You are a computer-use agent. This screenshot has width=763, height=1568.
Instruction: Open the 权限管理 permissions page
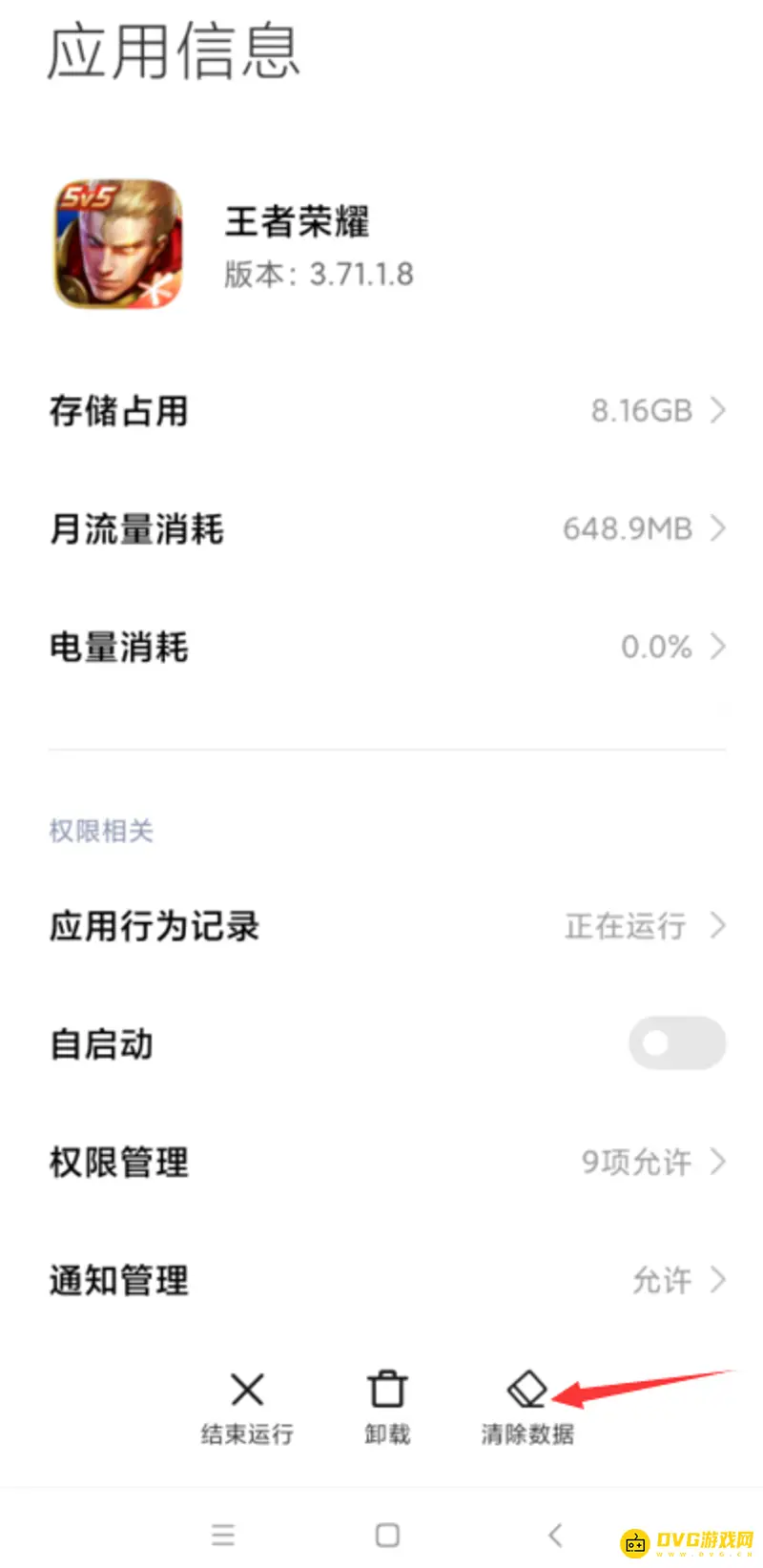click(381, 1162)
